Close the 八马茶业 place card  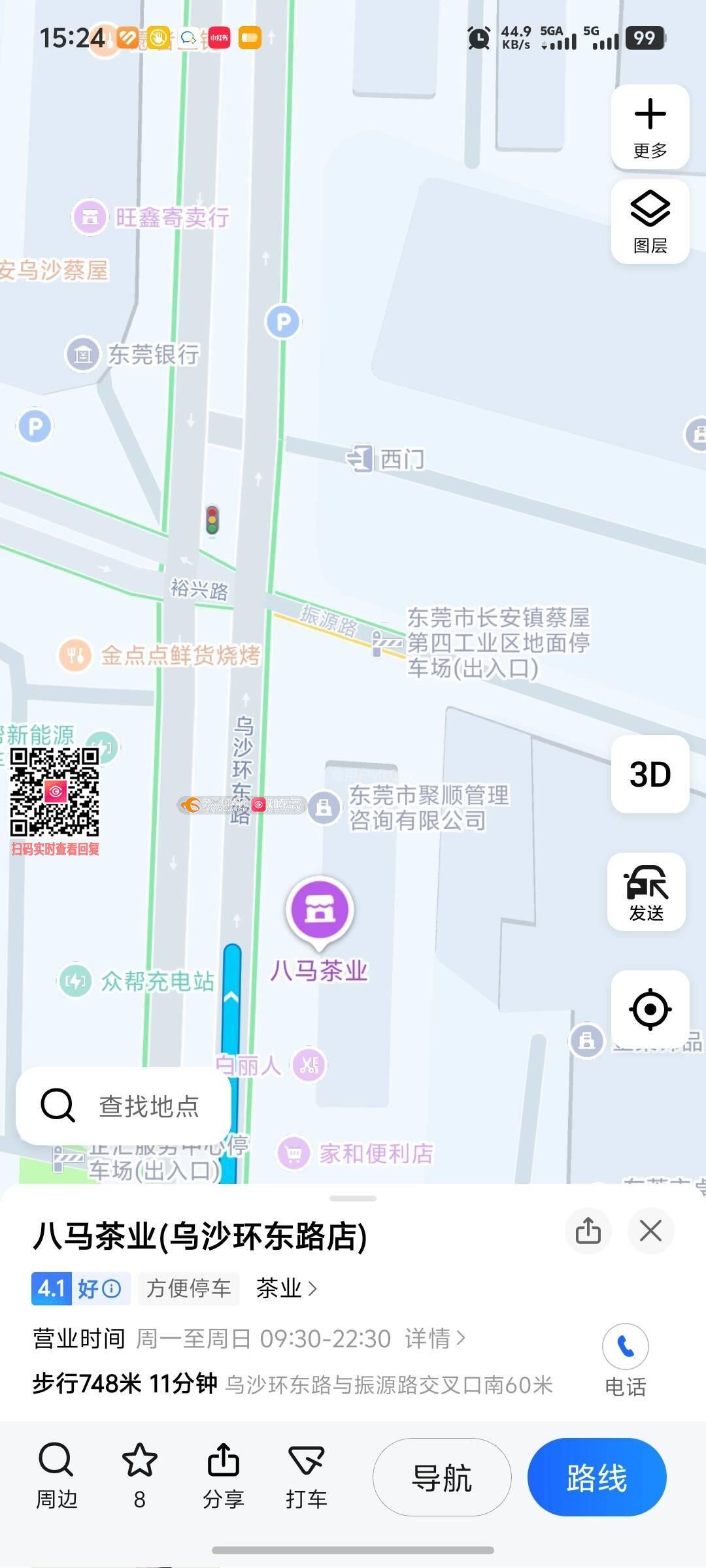coord(650,1231)
